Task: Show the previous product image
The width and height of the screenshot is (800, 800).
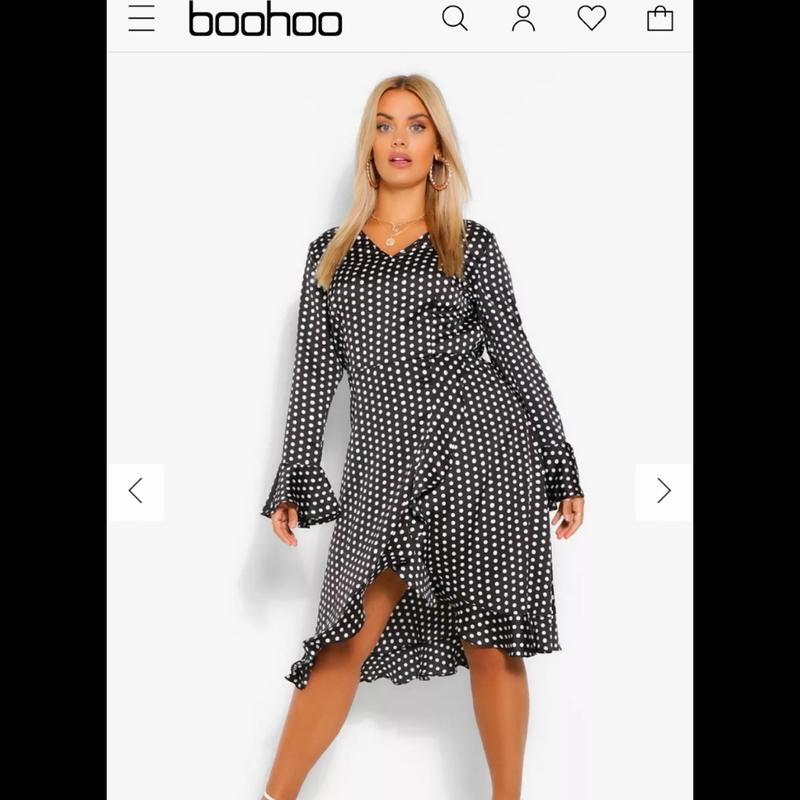Action: (x=136, y=491)
